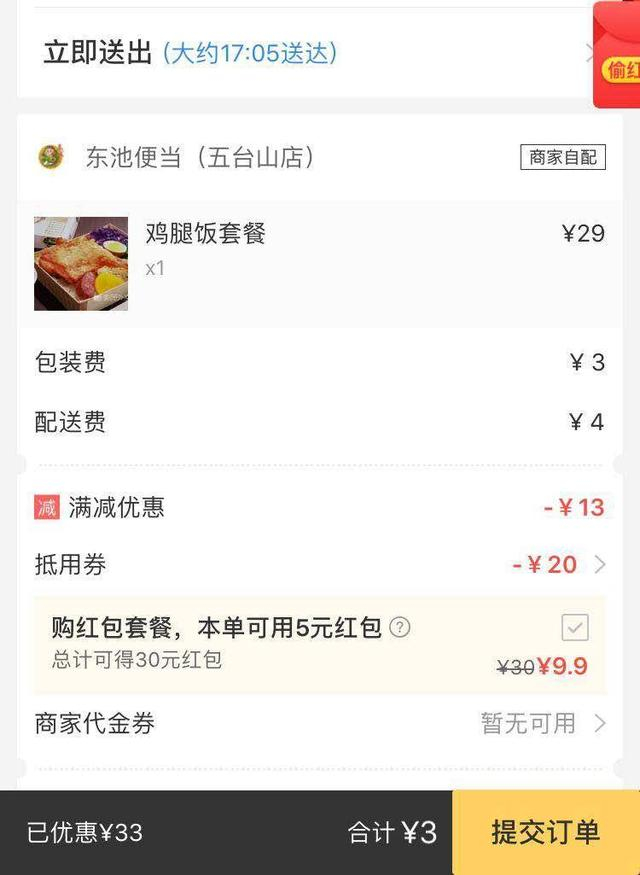Open the red envelope floating banner
Viewport: 640px width, 875px height.
(617, 58)
